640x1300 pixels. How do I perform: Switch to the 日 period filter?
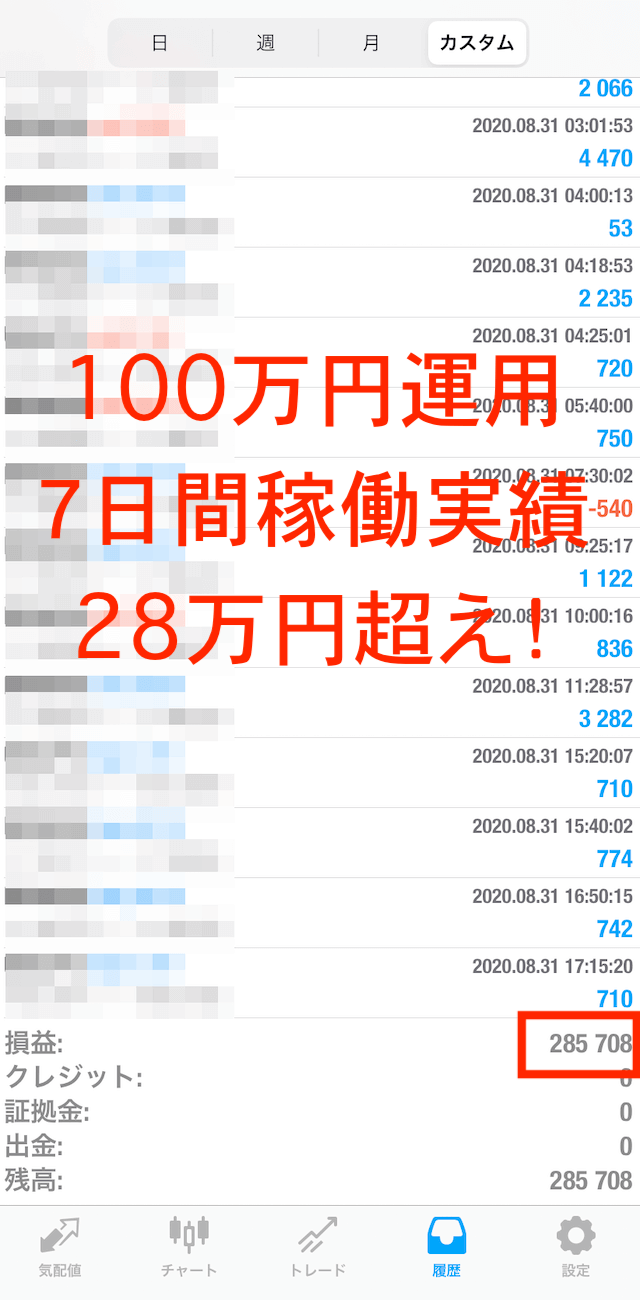click(160, 44)
